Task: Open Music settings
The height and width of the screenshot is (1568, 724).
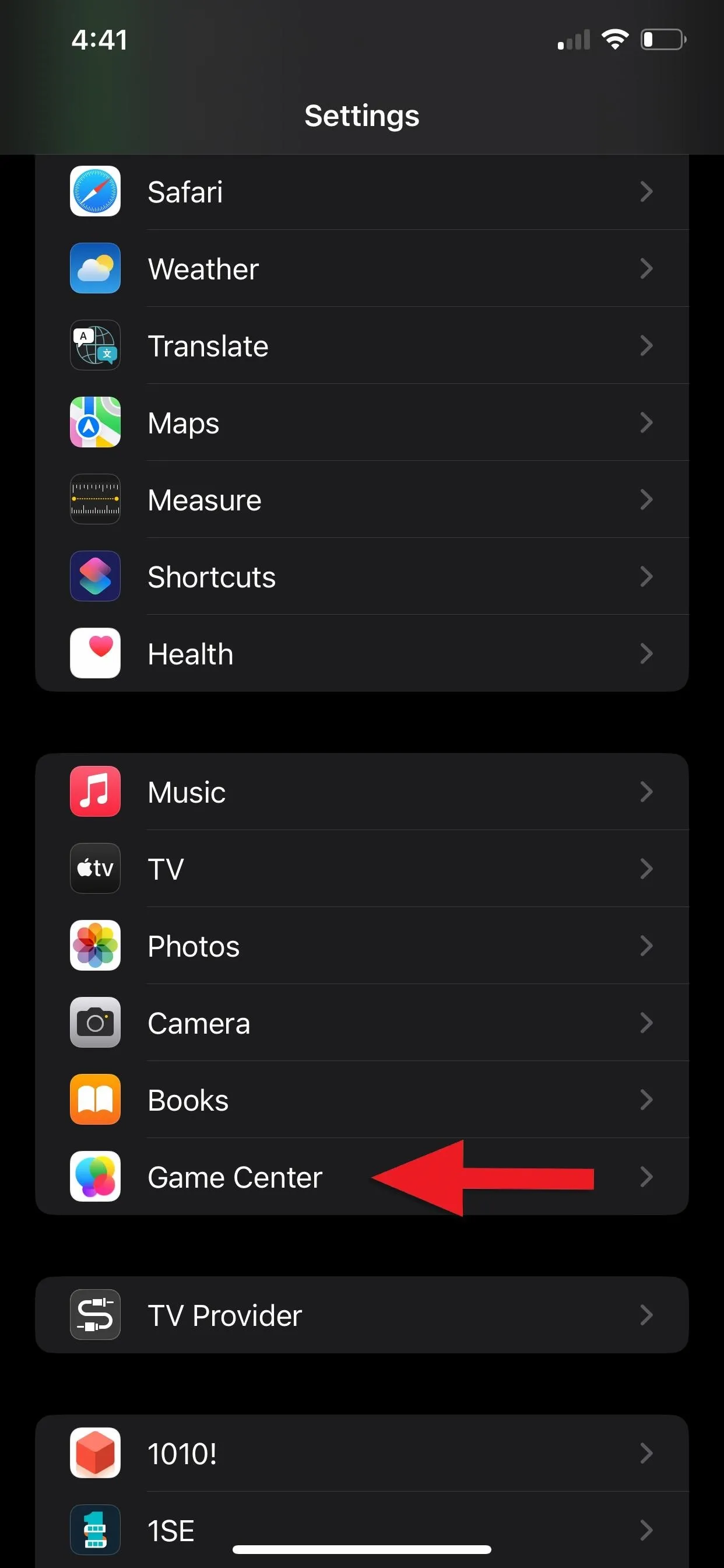Action: coord(362,792)
